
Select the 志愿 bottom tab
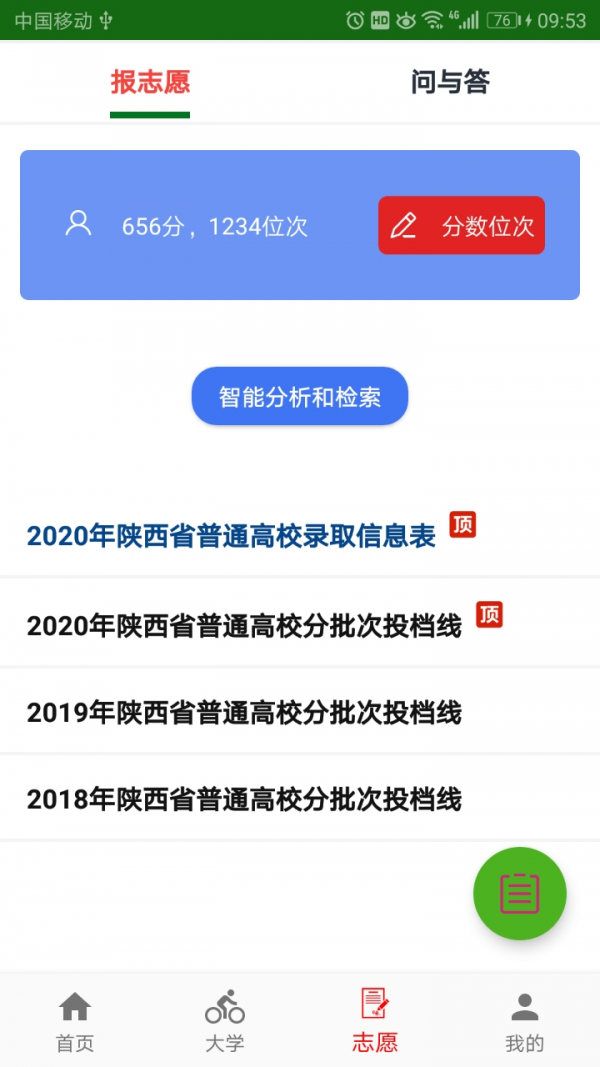pyautogui.click(x=375, y=1020)
